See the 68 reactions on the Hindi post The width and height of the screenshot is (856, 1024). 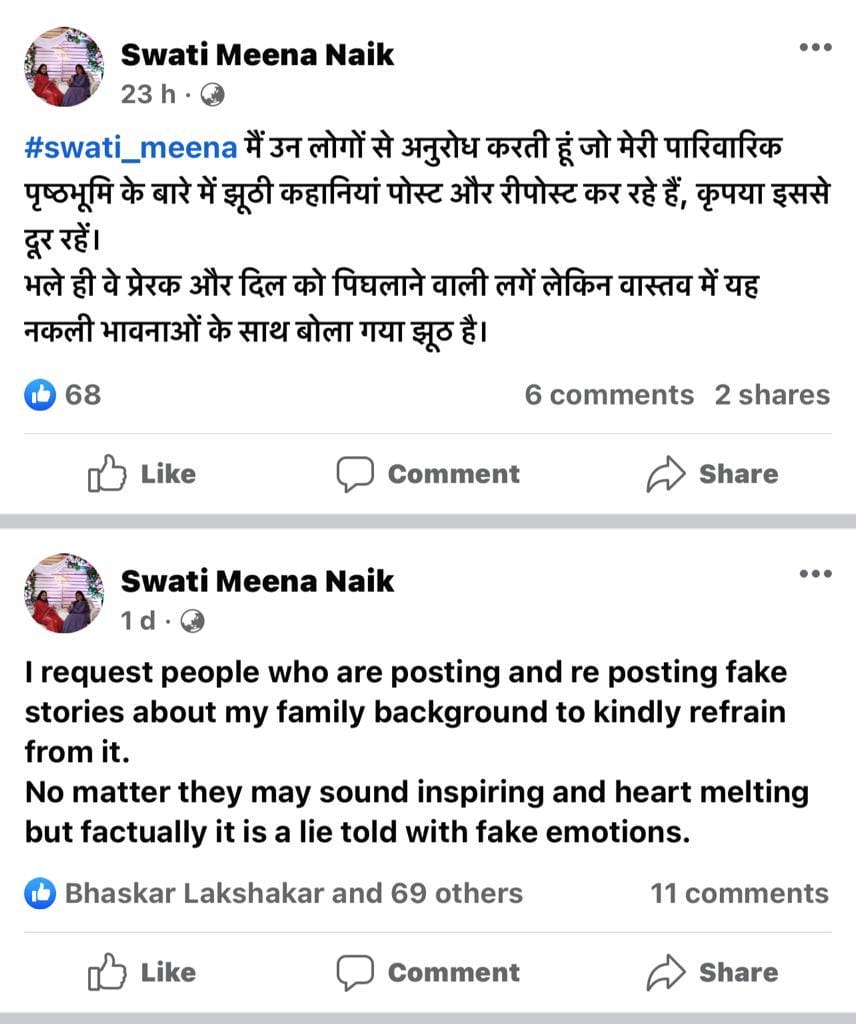click(64, 395)
